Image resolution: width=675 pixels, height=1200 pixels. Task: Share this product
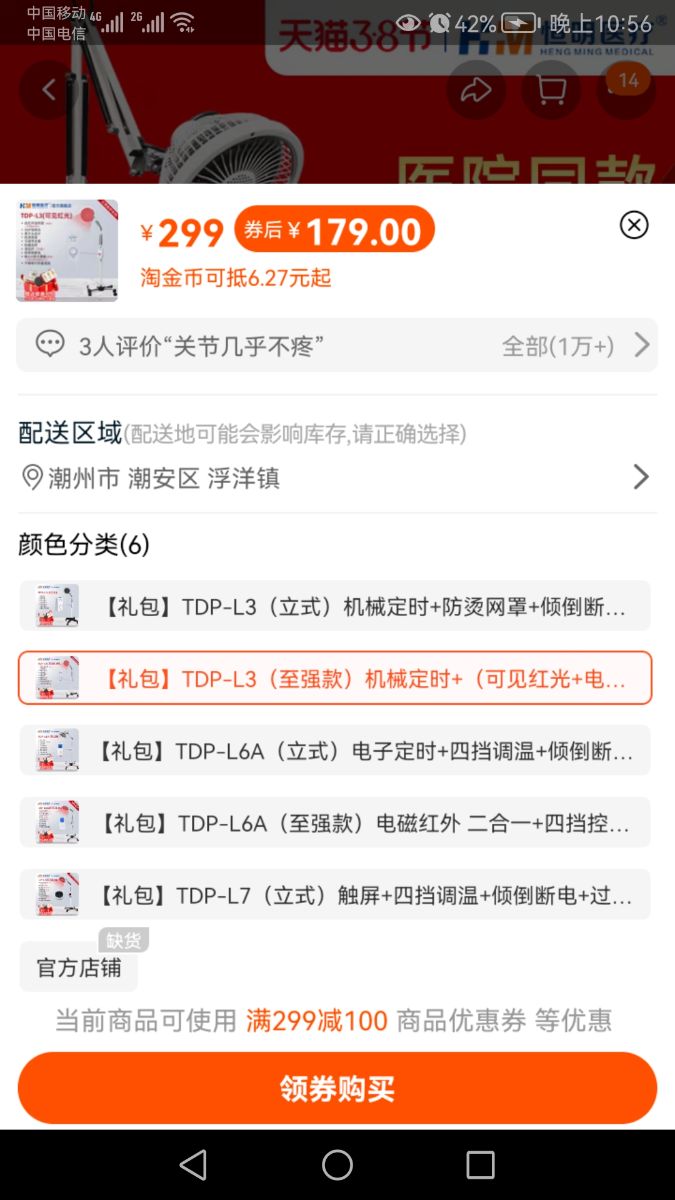point(475,90)
